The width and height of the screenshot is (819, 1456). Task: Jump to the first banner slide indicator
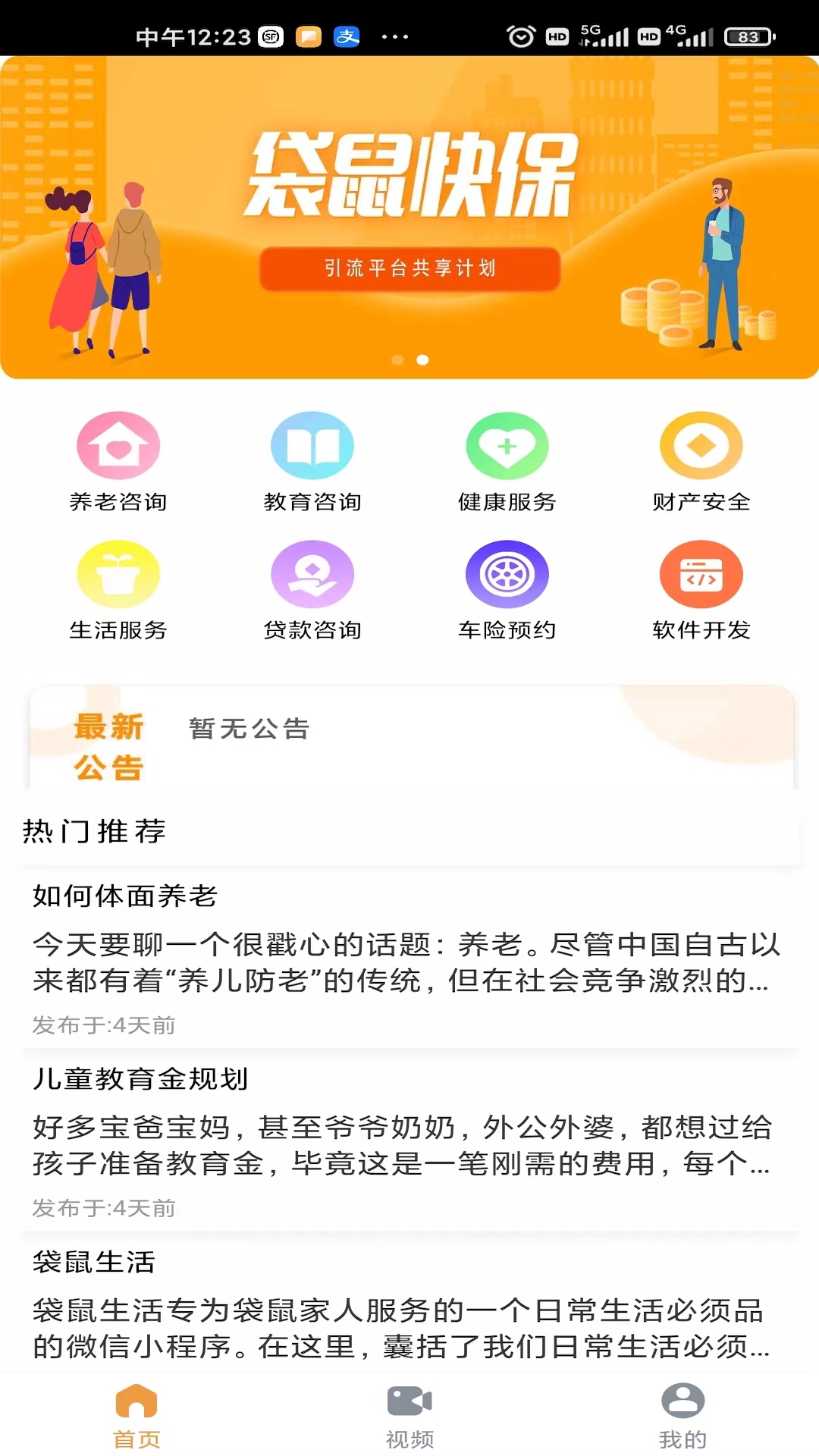pos(397,360)
